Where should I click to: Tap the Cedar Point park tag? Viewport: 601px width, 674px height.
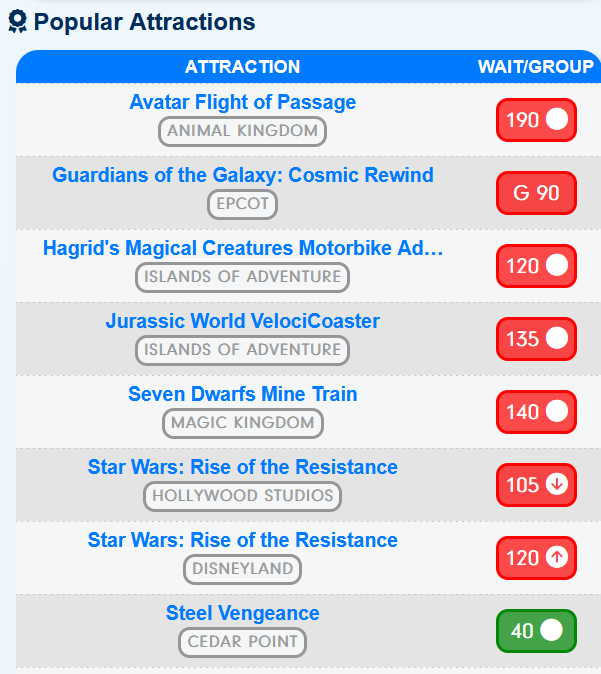coord(242,642)
